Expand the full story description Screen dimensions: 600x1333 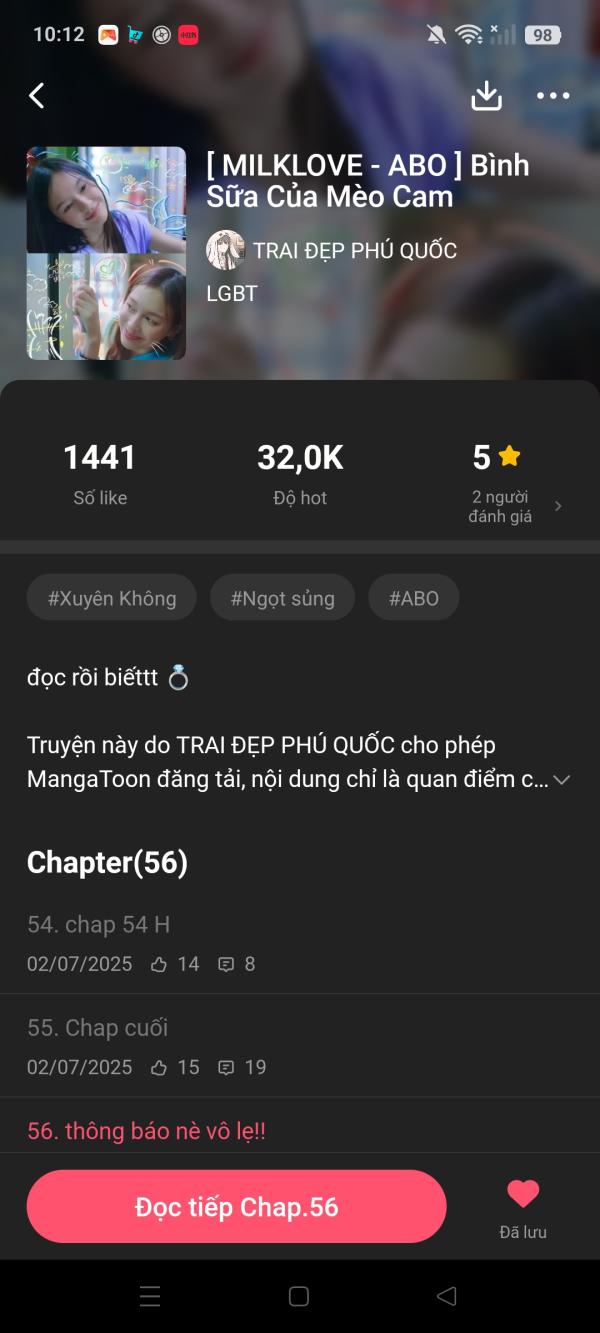pos(561,780)
